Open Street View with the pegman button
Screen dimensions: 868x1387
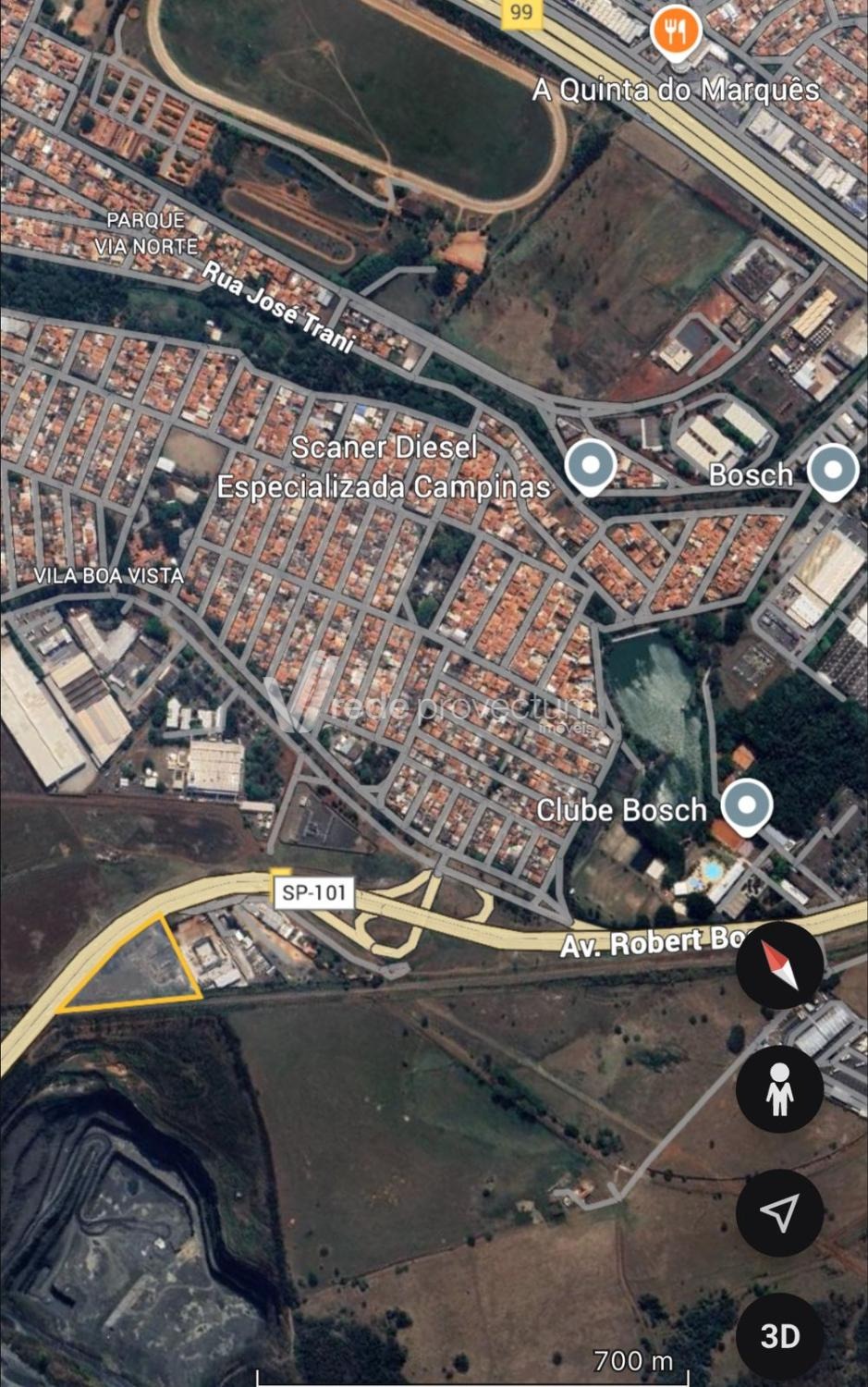coord(779,1088)
